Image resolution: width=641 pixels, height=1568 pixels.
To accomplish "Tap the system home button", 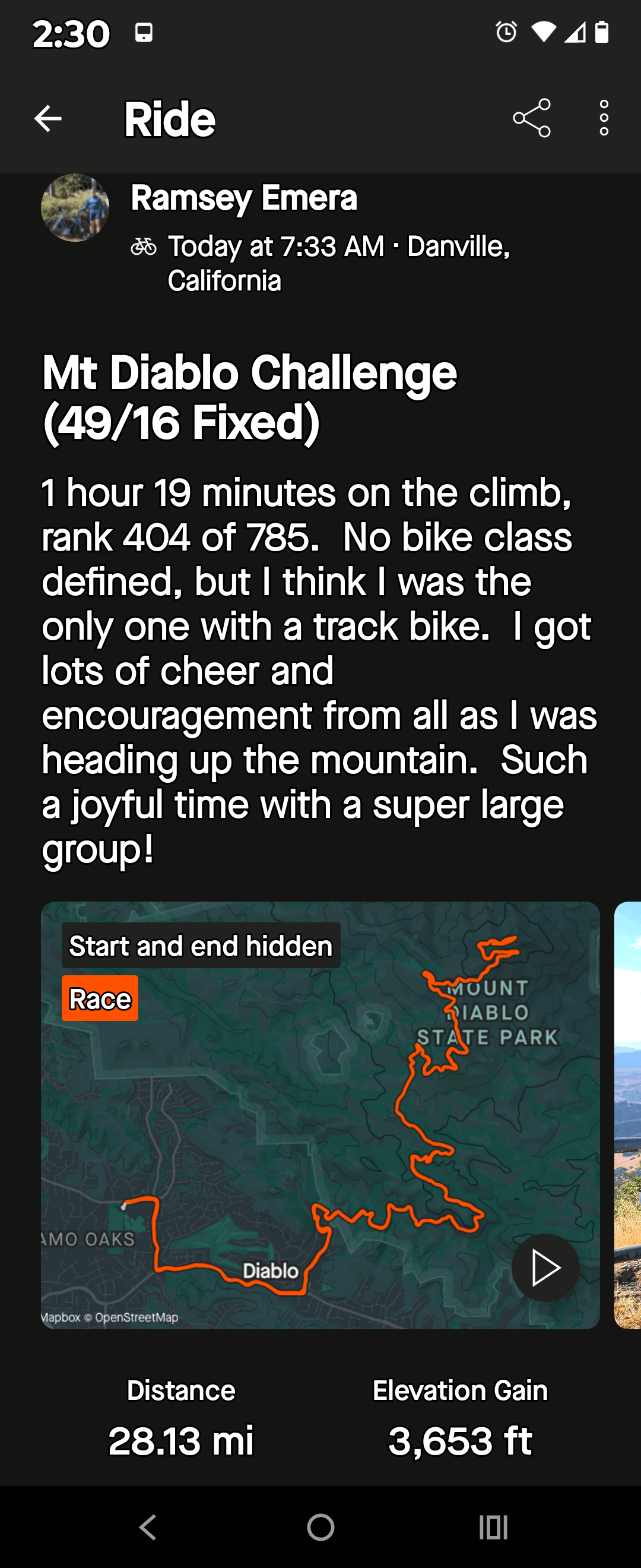I will 320,1526.
